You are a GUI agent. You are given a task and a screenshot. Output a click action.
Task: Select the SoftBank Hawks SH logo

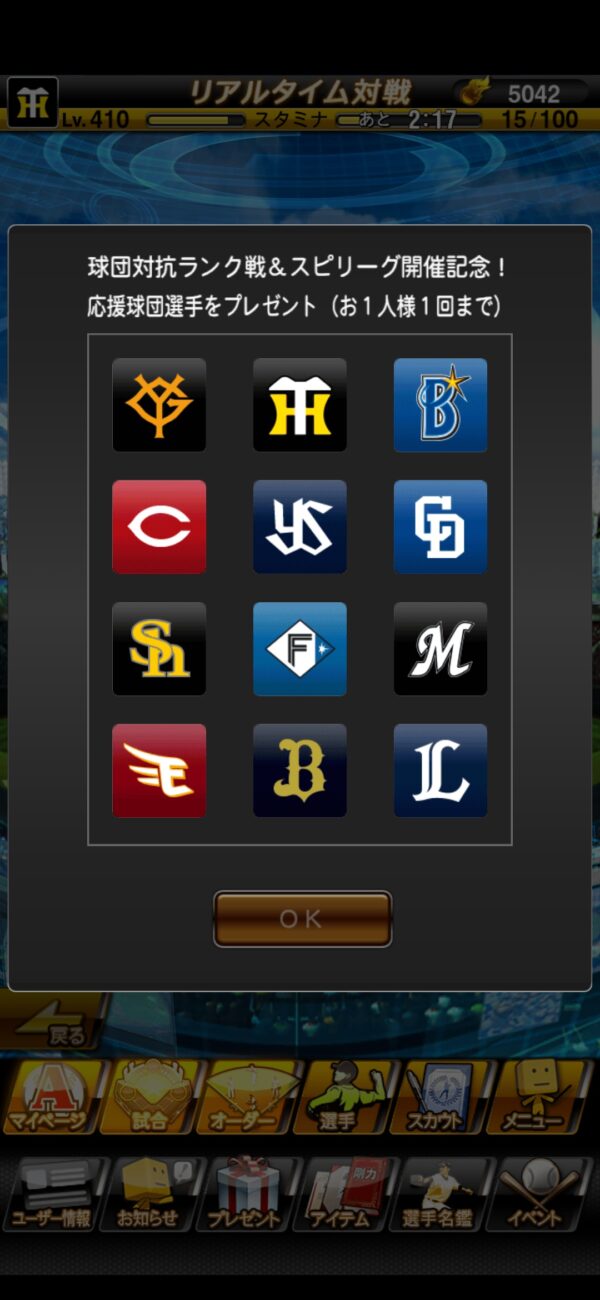pyautogui.click(x=159, y=649)
